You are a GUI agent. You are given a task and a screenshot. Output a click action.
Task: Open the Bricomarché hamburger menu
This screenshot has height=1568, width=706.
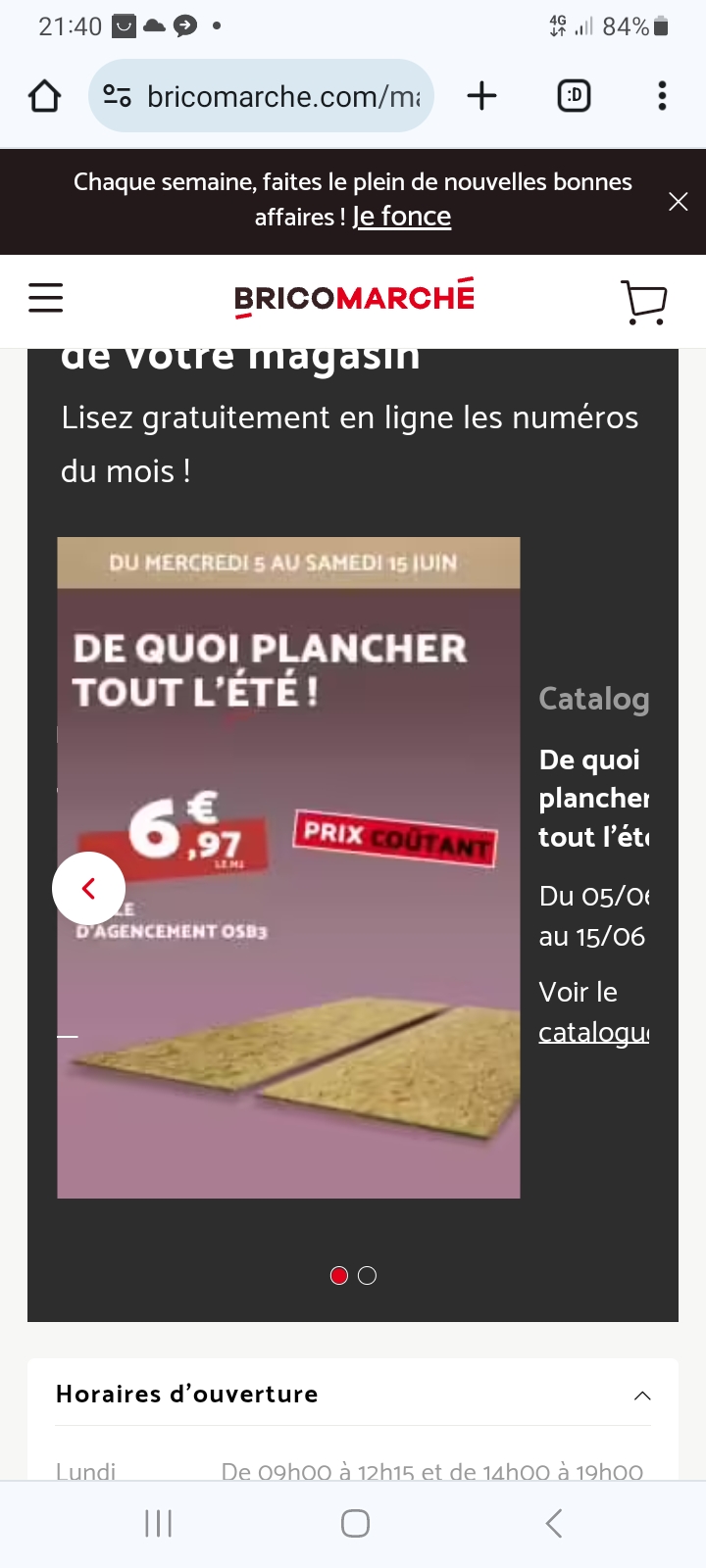tap(45, 298)
